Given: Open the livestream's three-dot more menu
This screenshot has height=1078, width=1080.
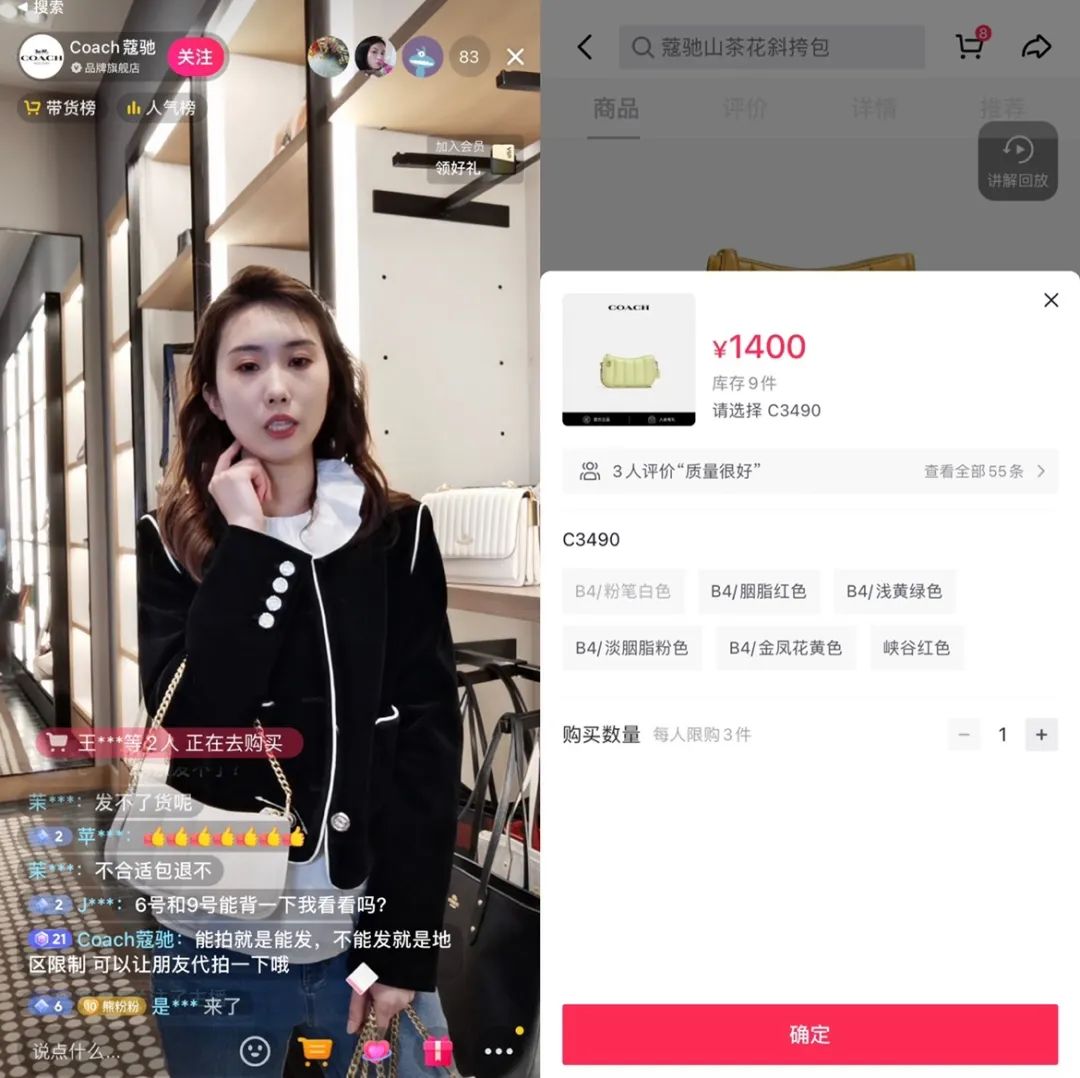Looking at the screenshot, I should (x=498, y=1050).
